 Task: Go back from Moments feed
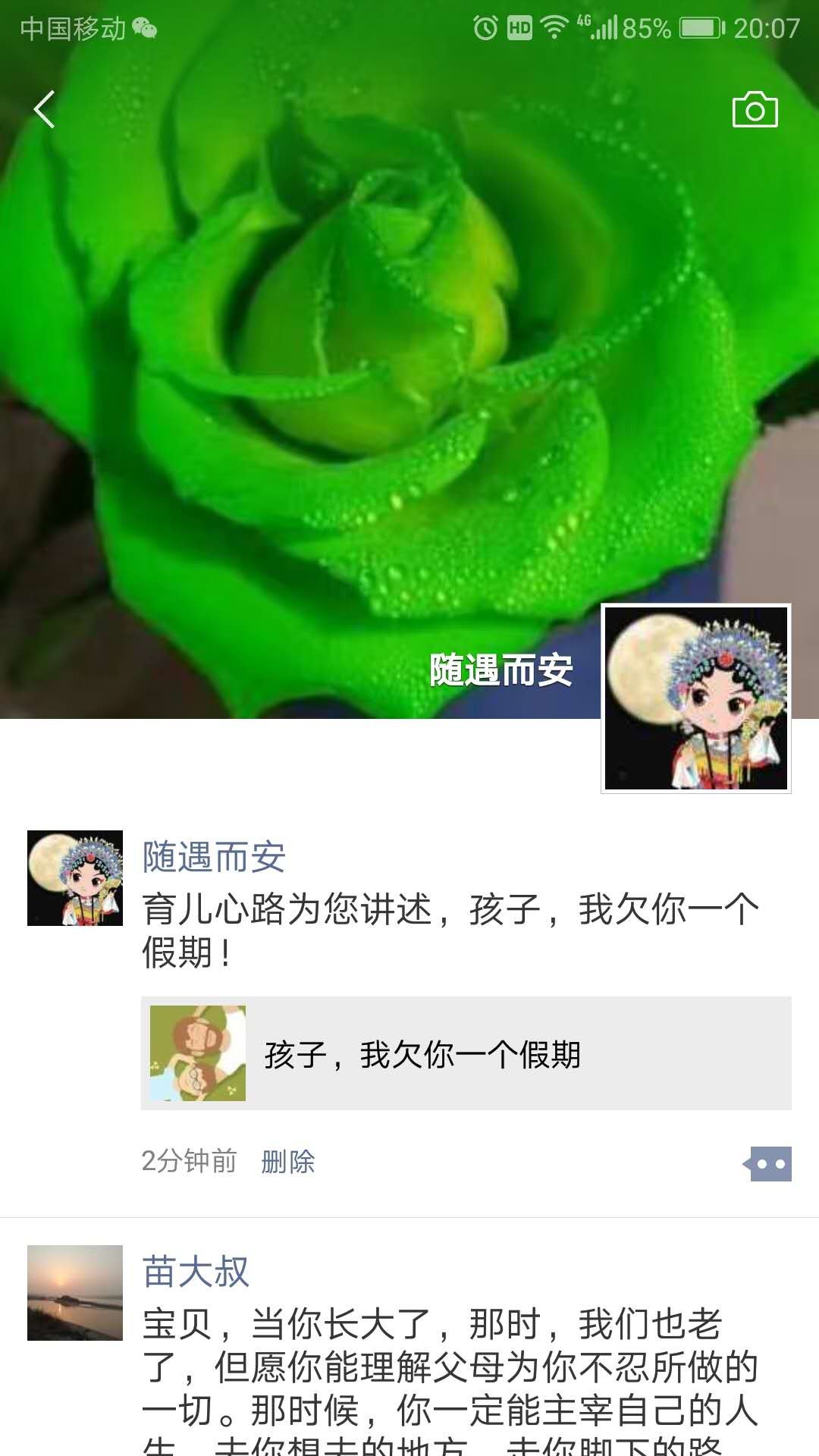(x=44, y=109)
